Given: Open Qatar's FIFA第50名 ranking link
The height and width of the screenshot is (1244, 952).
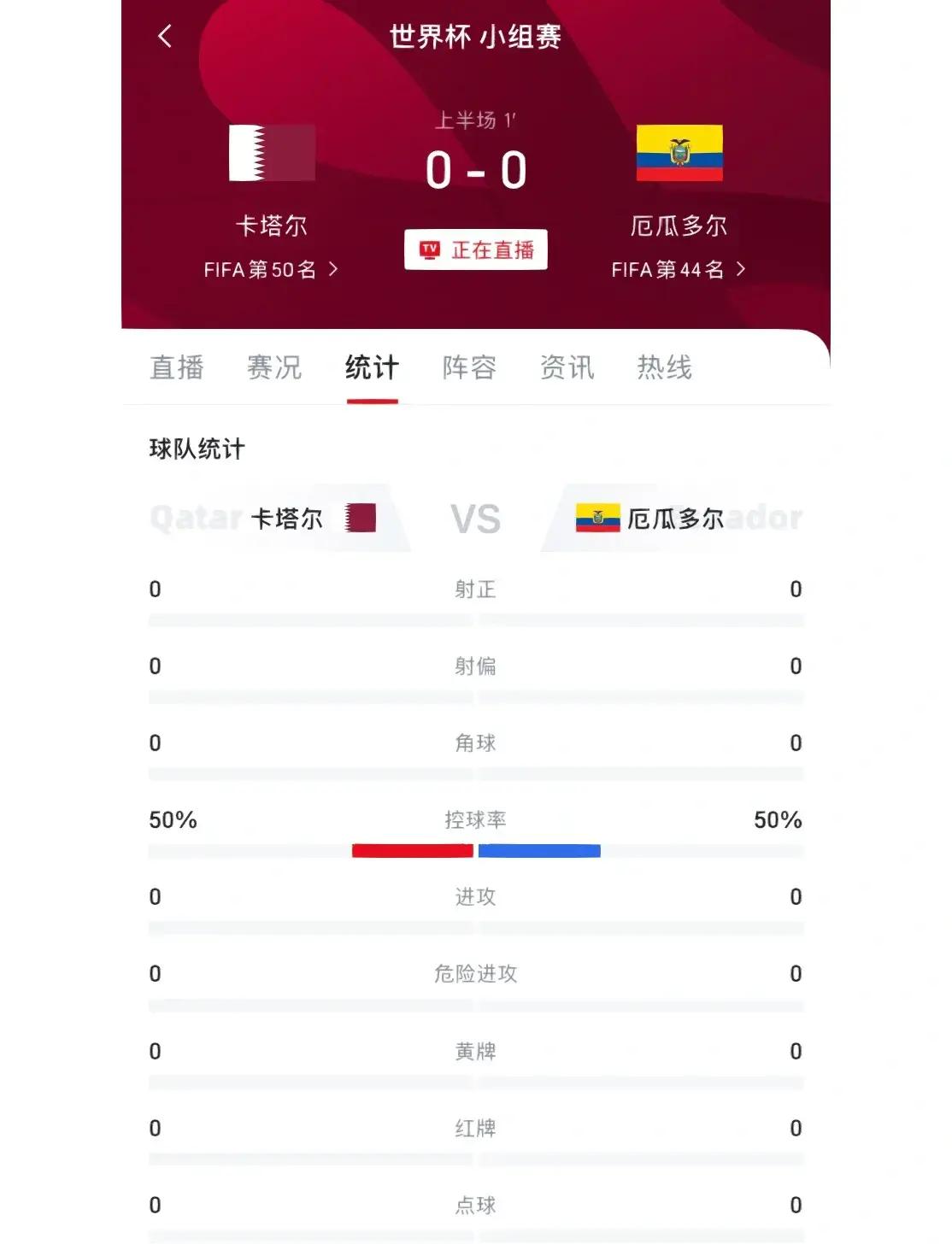Looking at the screenshot, I should pyautogui.click(x=271, y=270).
